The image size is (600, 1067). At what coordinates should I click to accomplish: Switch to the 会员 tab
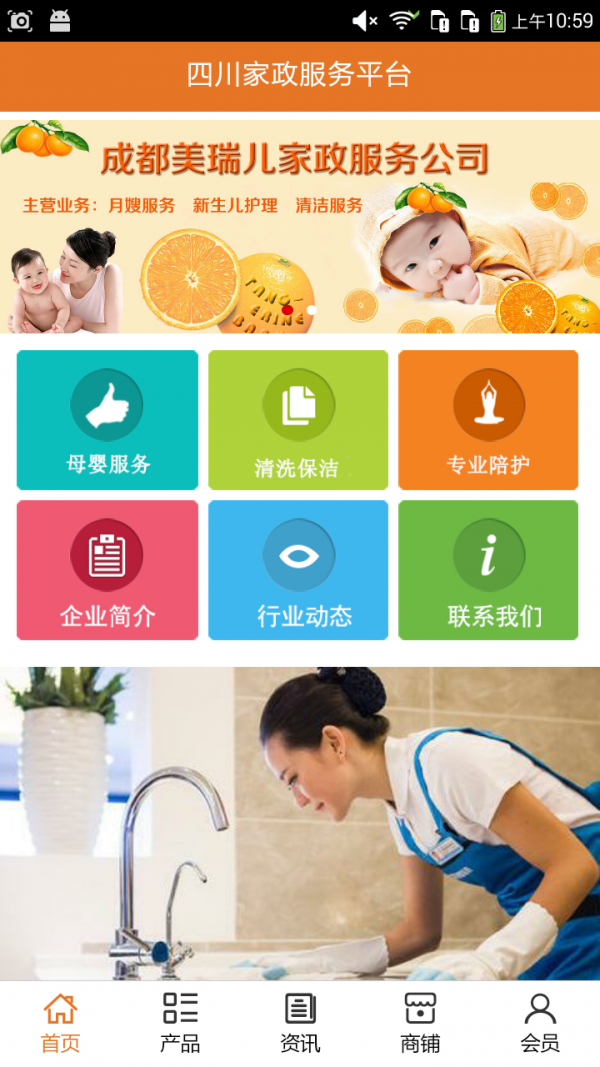(x=540, y=1023)
